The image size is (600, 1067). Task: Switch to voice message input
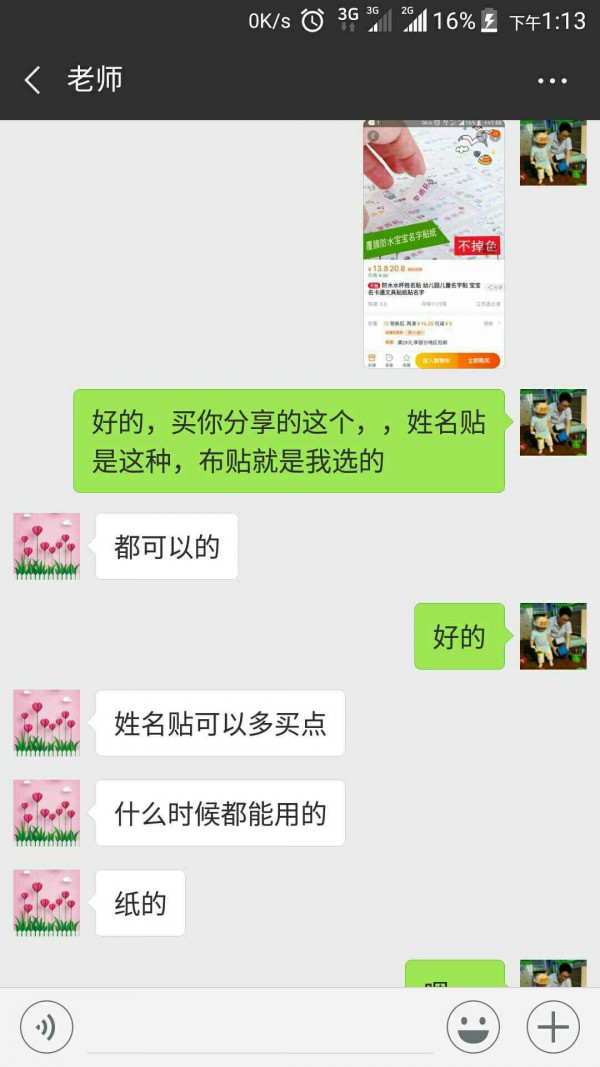[x=47, y=1027]
